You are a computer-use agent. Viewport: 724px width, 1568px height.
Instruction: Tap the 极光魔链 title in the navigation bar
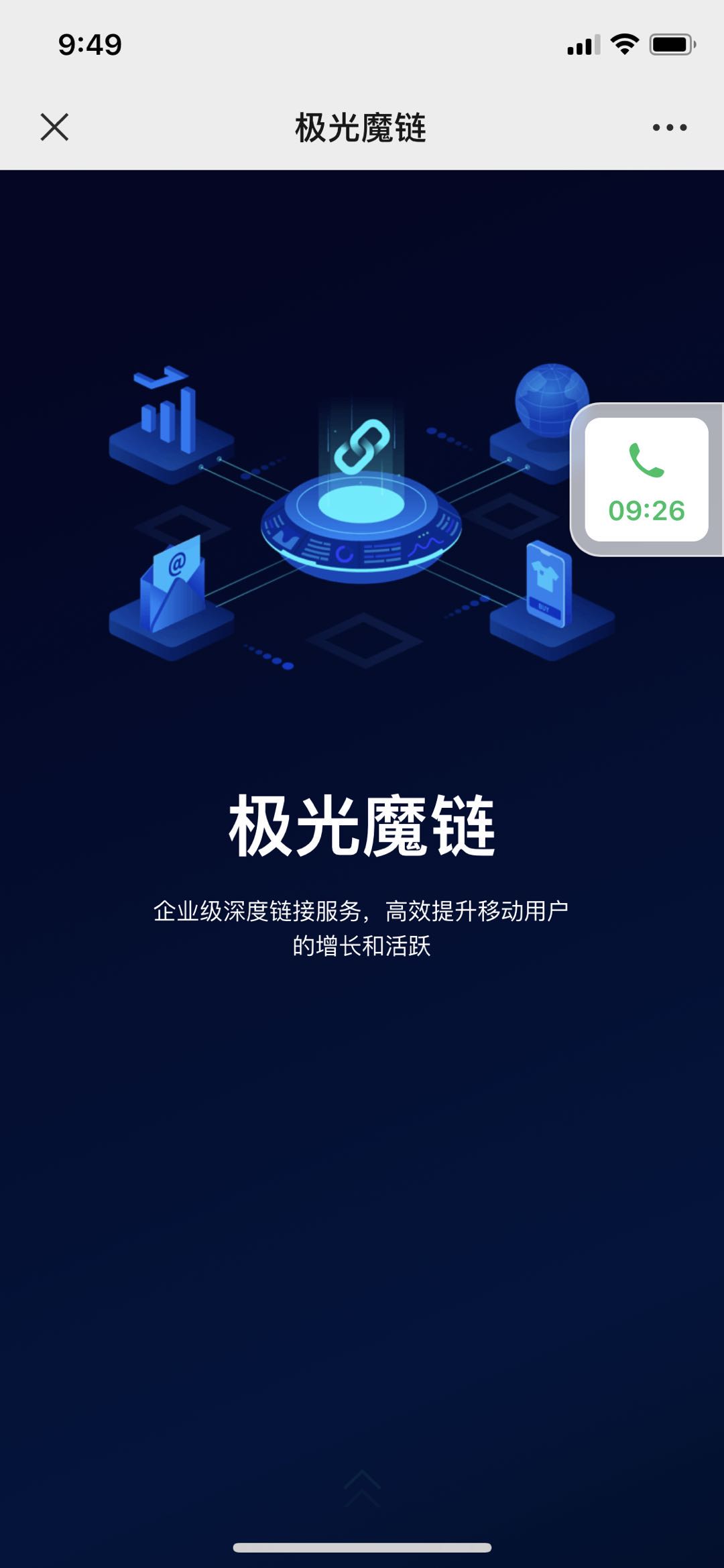click(x=362, y=129)
